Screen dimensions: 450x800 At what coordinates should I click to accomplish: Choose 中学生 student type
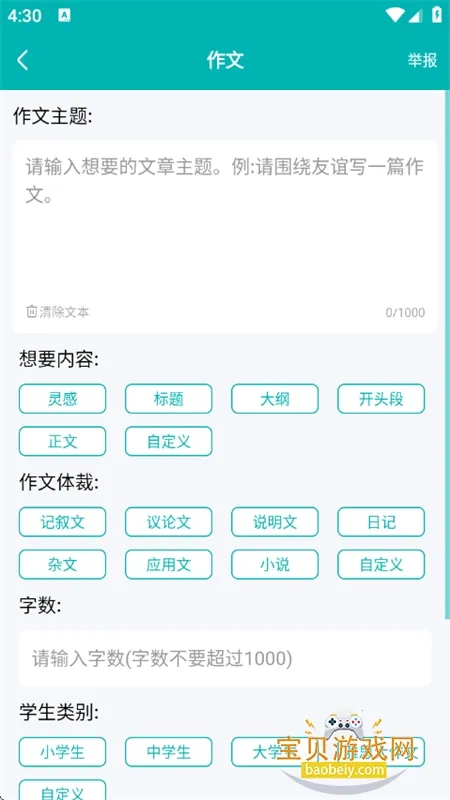coord(168,752)
